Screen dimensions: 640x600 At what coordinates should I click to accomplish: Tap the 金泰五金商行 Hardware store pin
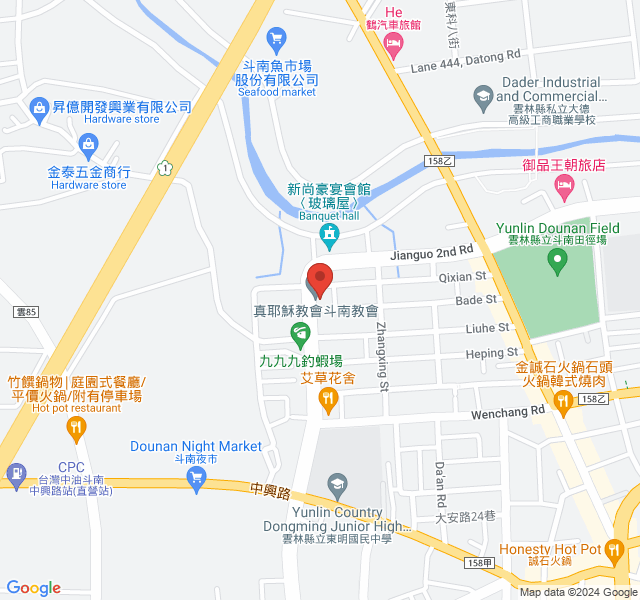pyautogui.click(x=89, y=146)
